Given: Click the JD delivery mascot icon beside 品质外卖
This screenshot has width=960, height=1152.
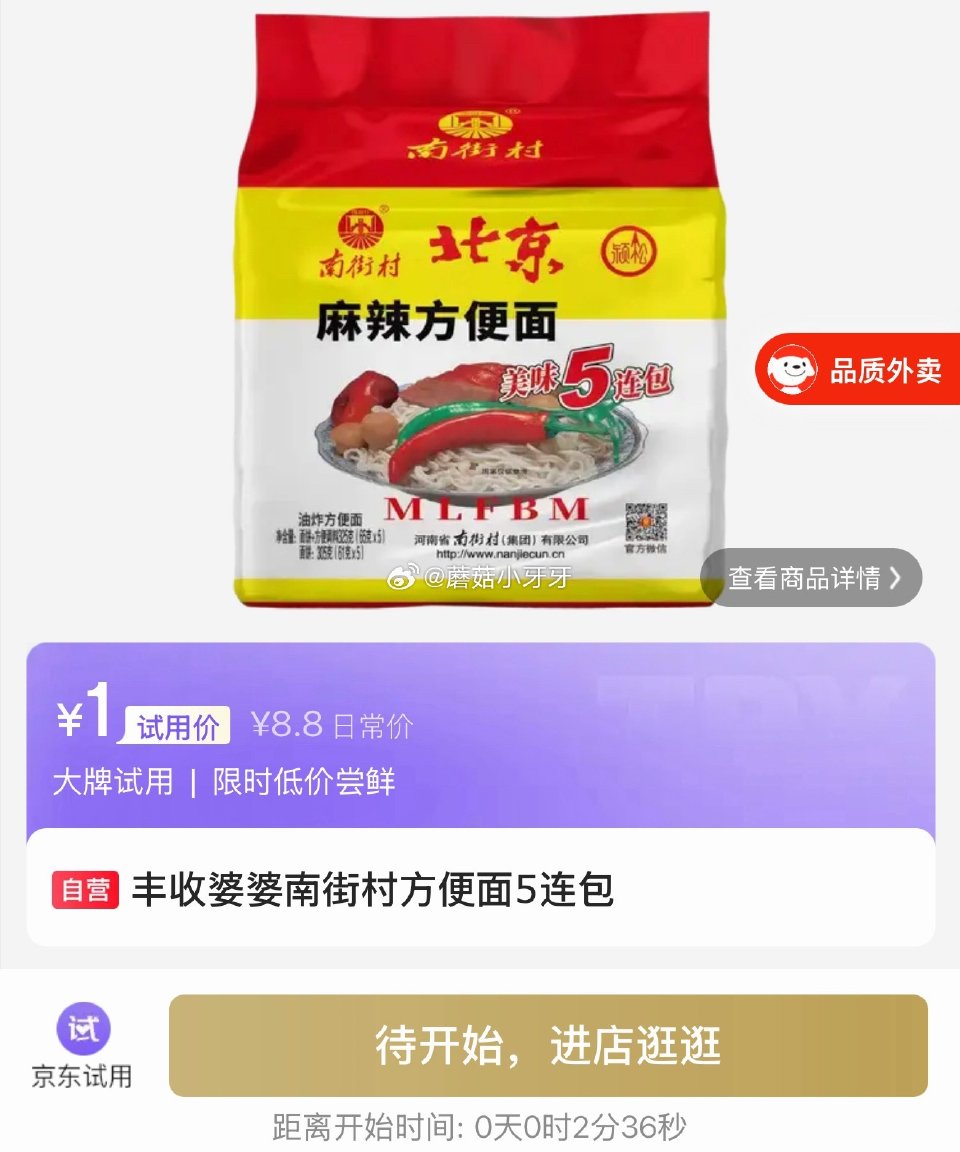Looking at the screenshot, I should 793,368.
